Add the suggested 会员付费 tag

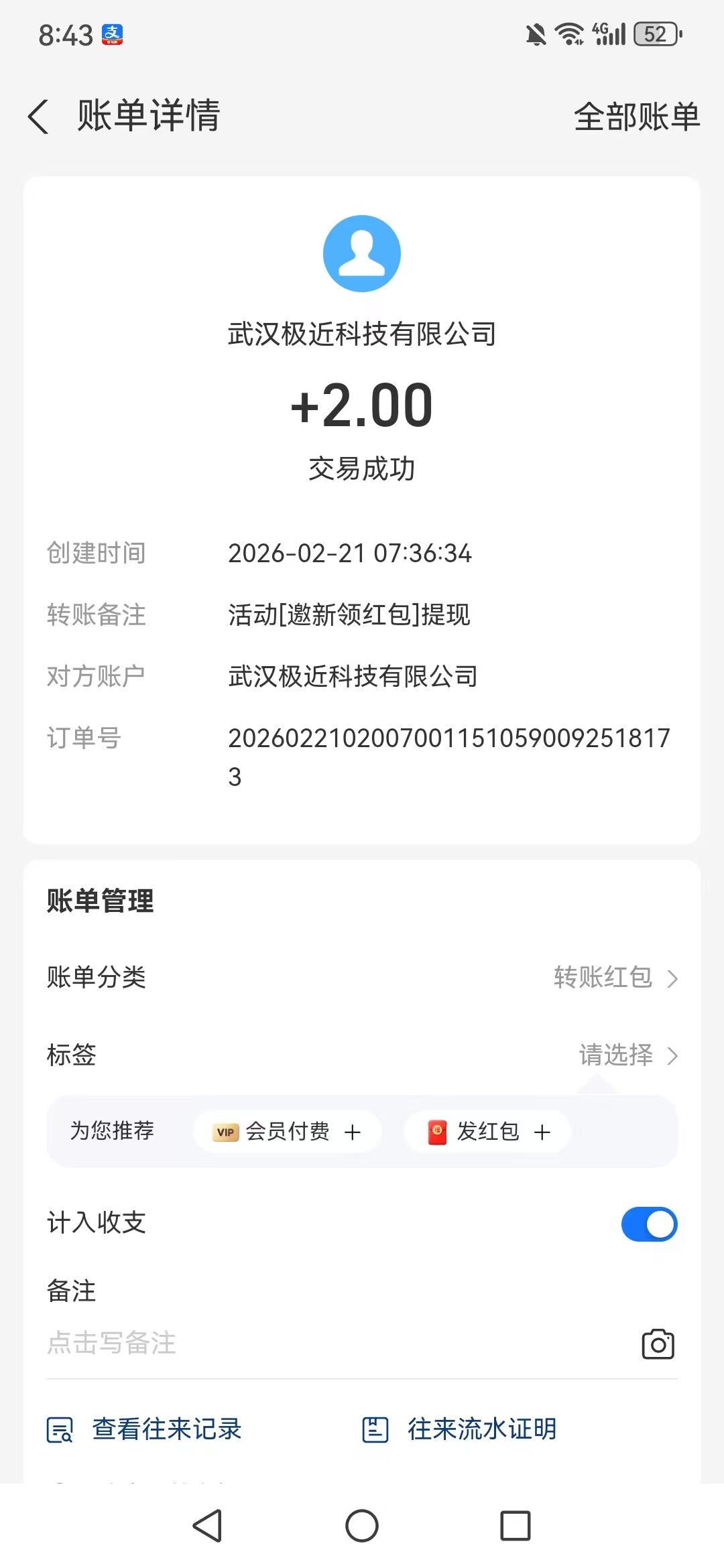pyautogui.click(x=288, y=1132)
